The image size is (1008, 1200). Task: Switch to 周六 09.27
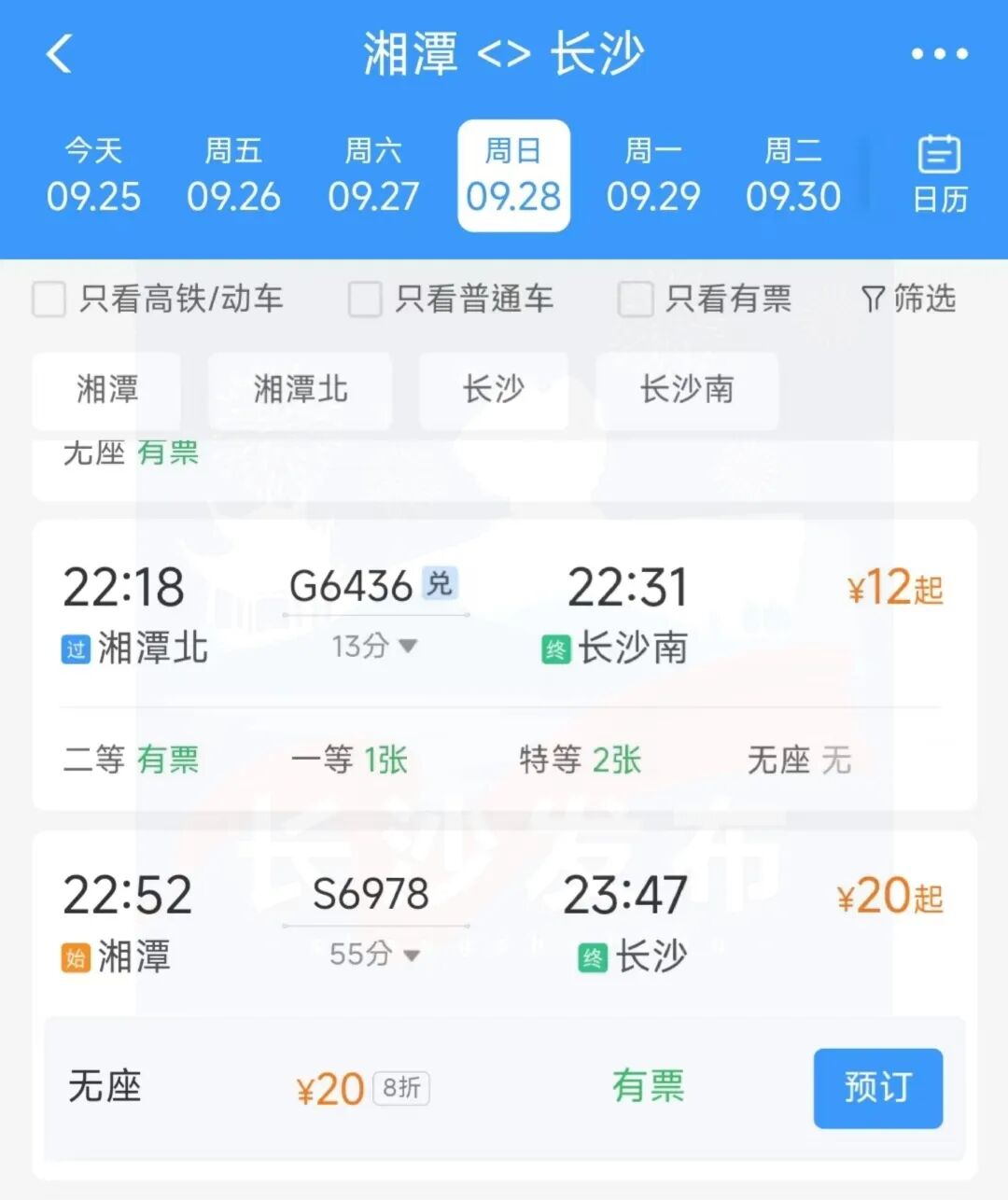click(373, 175)
